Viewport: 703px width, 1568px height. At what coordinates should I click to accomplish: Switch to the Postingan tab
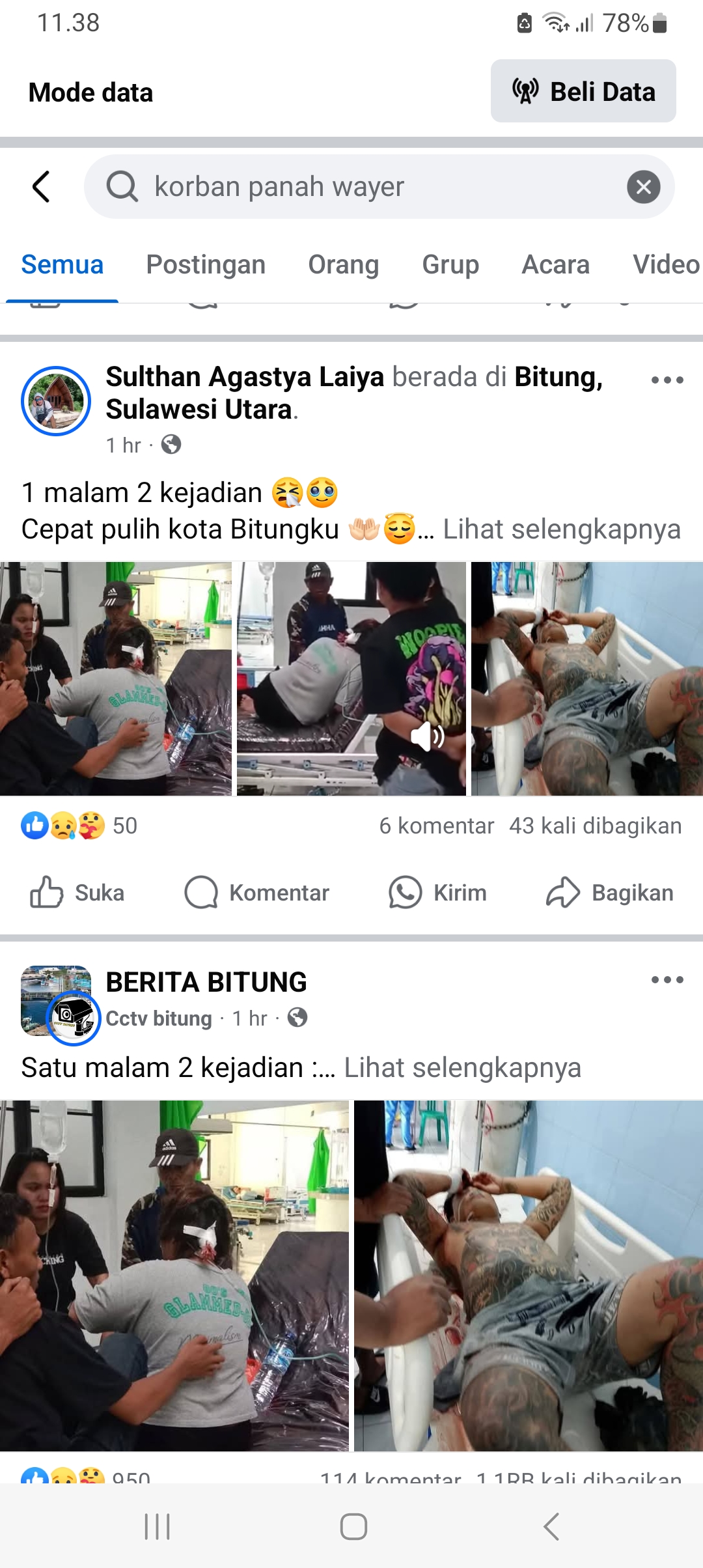click(206, 264)
